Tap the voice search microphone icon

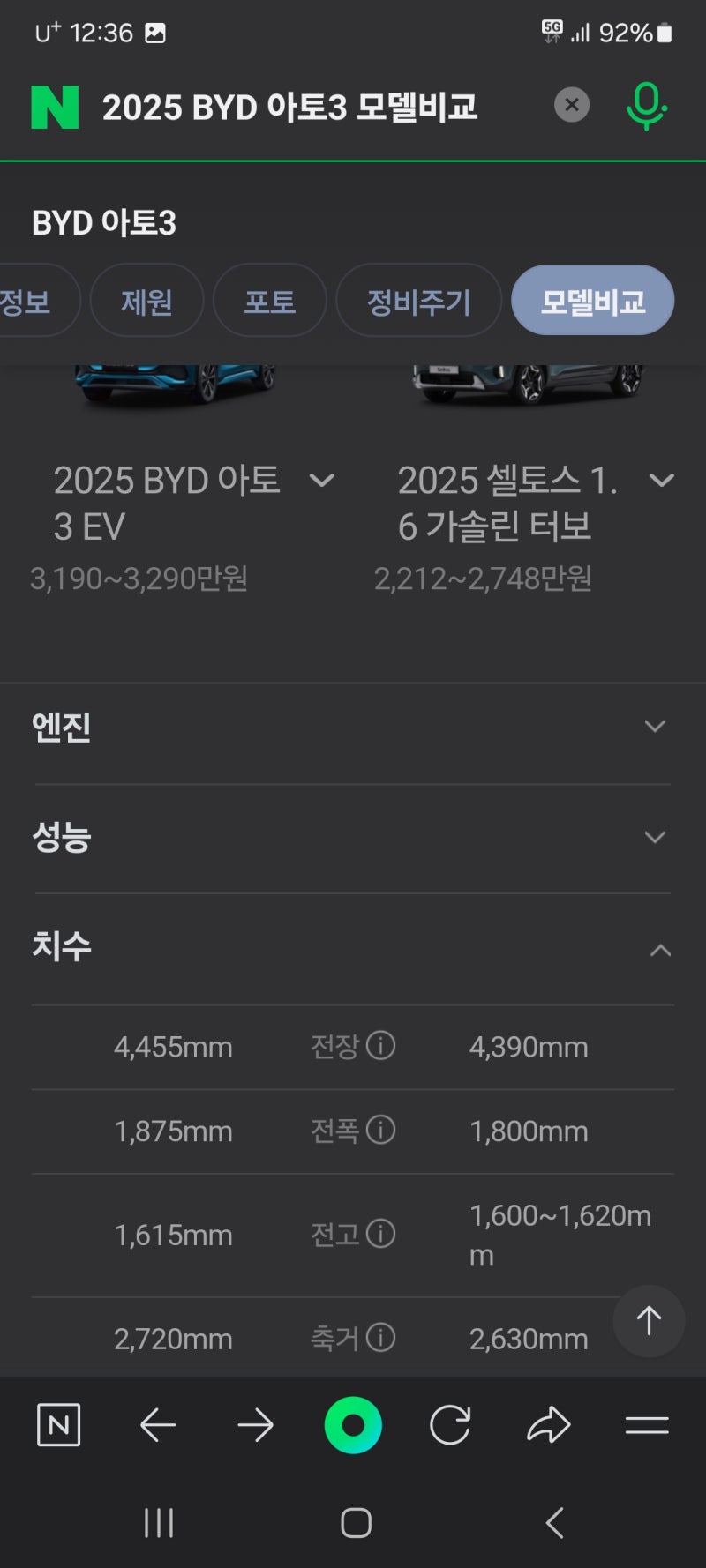tap(647, 105)
